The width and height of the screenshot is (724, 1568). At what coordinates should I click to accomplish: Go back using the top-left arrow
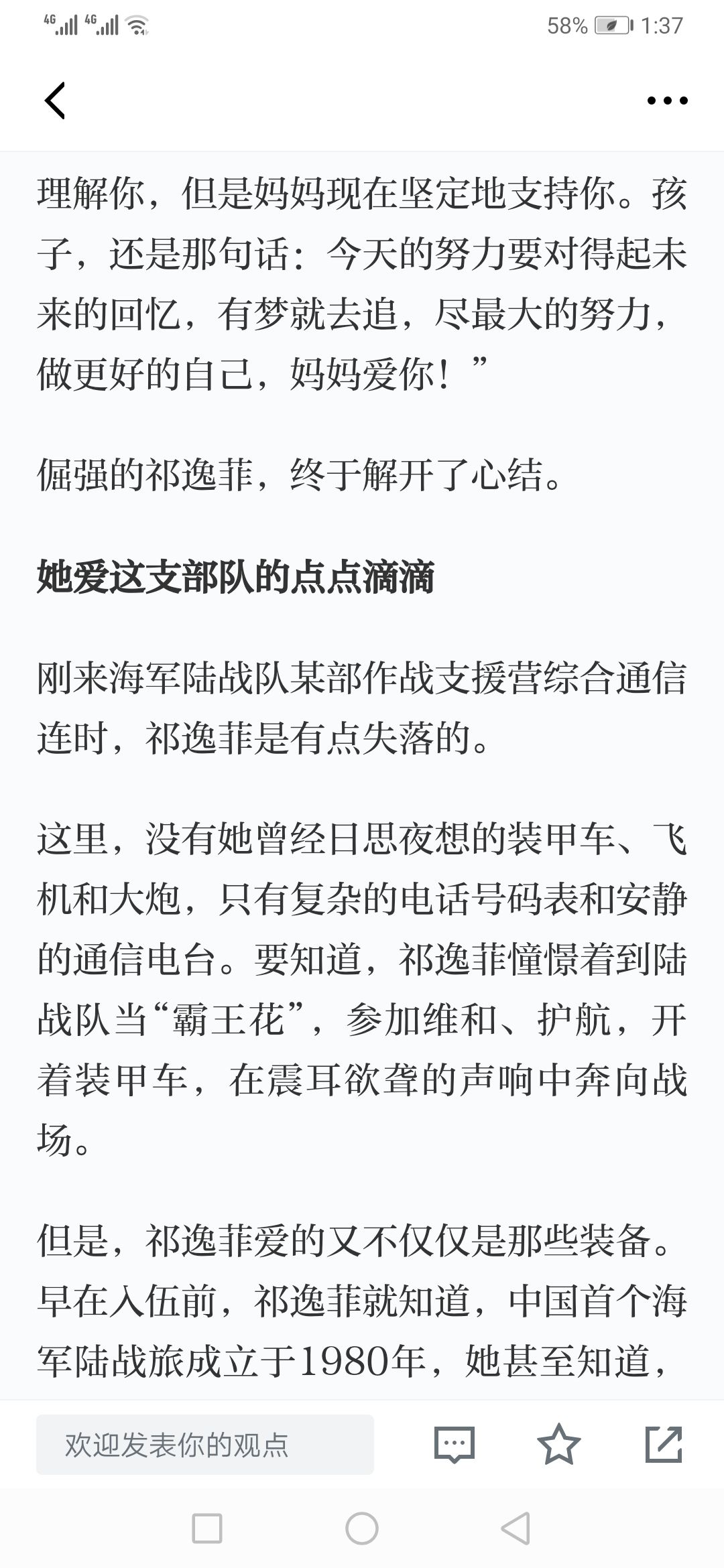tap(55, 101)
